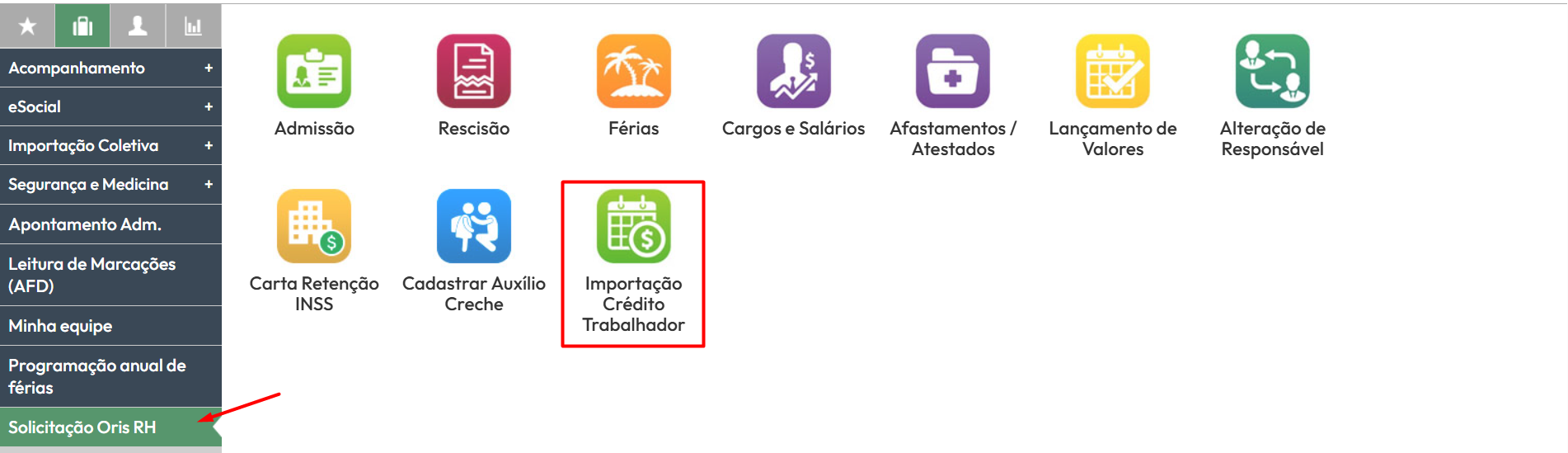Open Lançamento de Valores

pos(1112,72)
